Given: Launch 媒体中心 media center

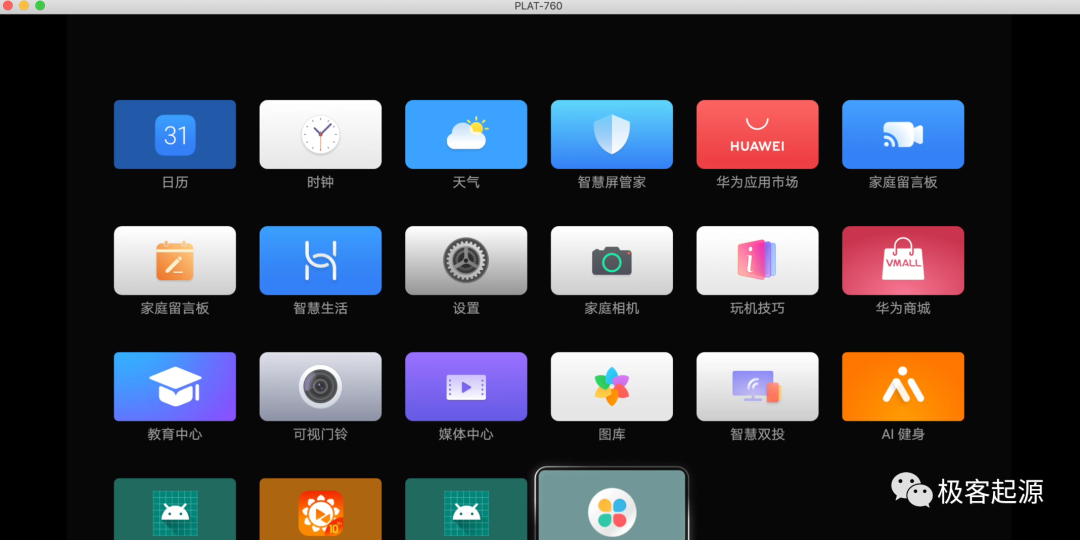Looking at the screenshot, I should [x=466, y=386].
